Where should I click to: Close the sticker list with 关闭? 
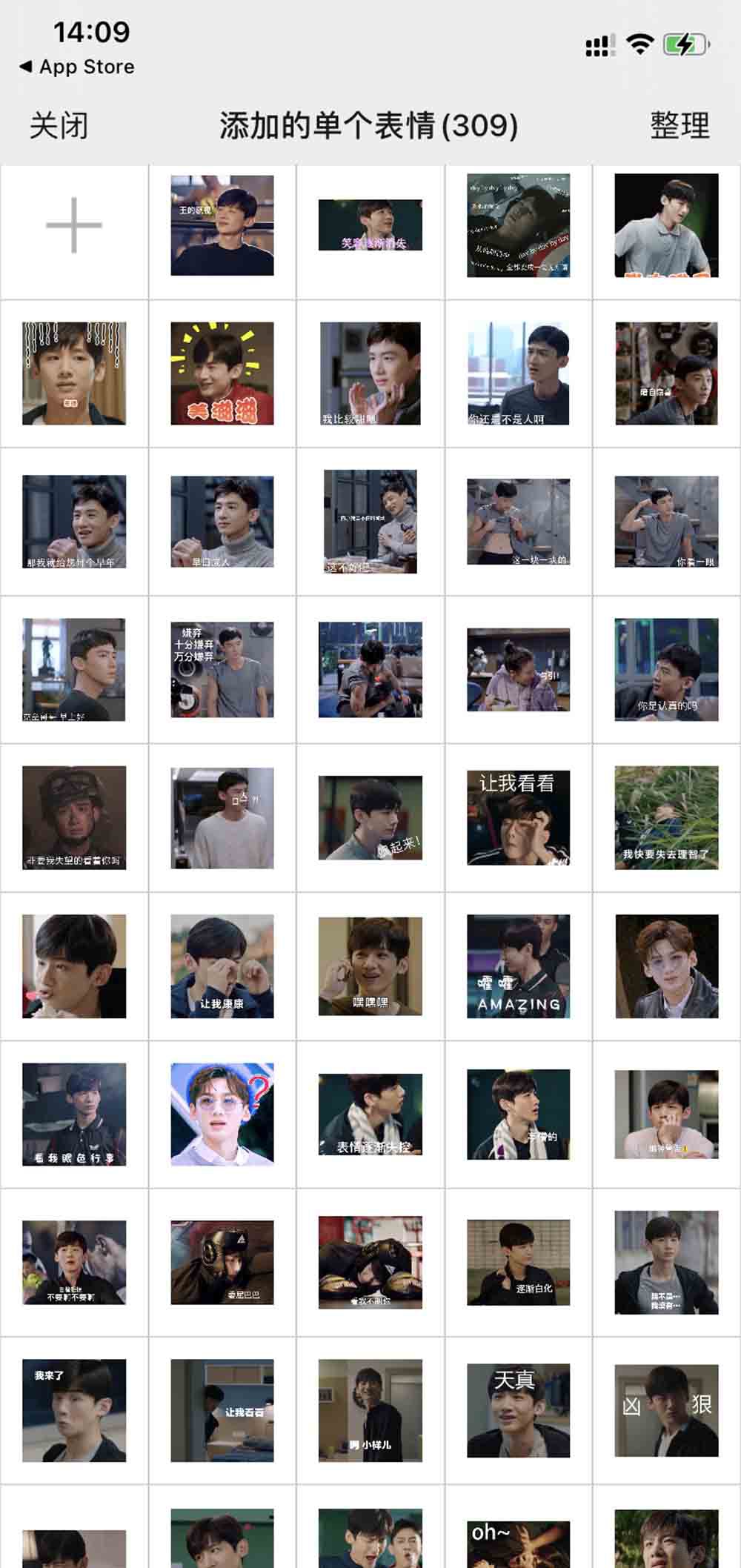59,125
